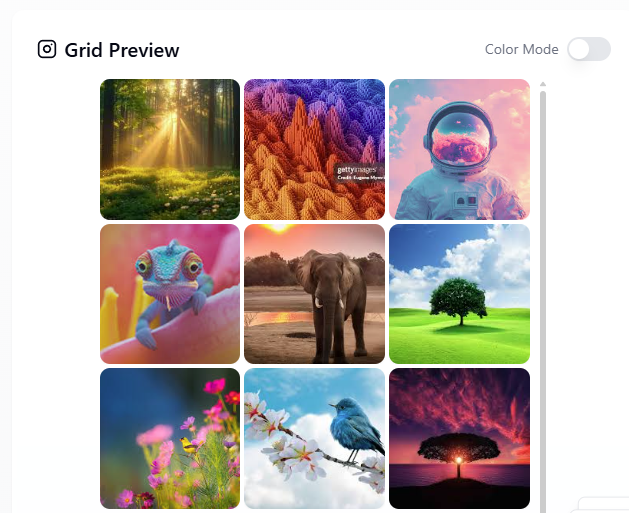
Task: Select the elephant at sunset image
Action: tap(314, 293)
